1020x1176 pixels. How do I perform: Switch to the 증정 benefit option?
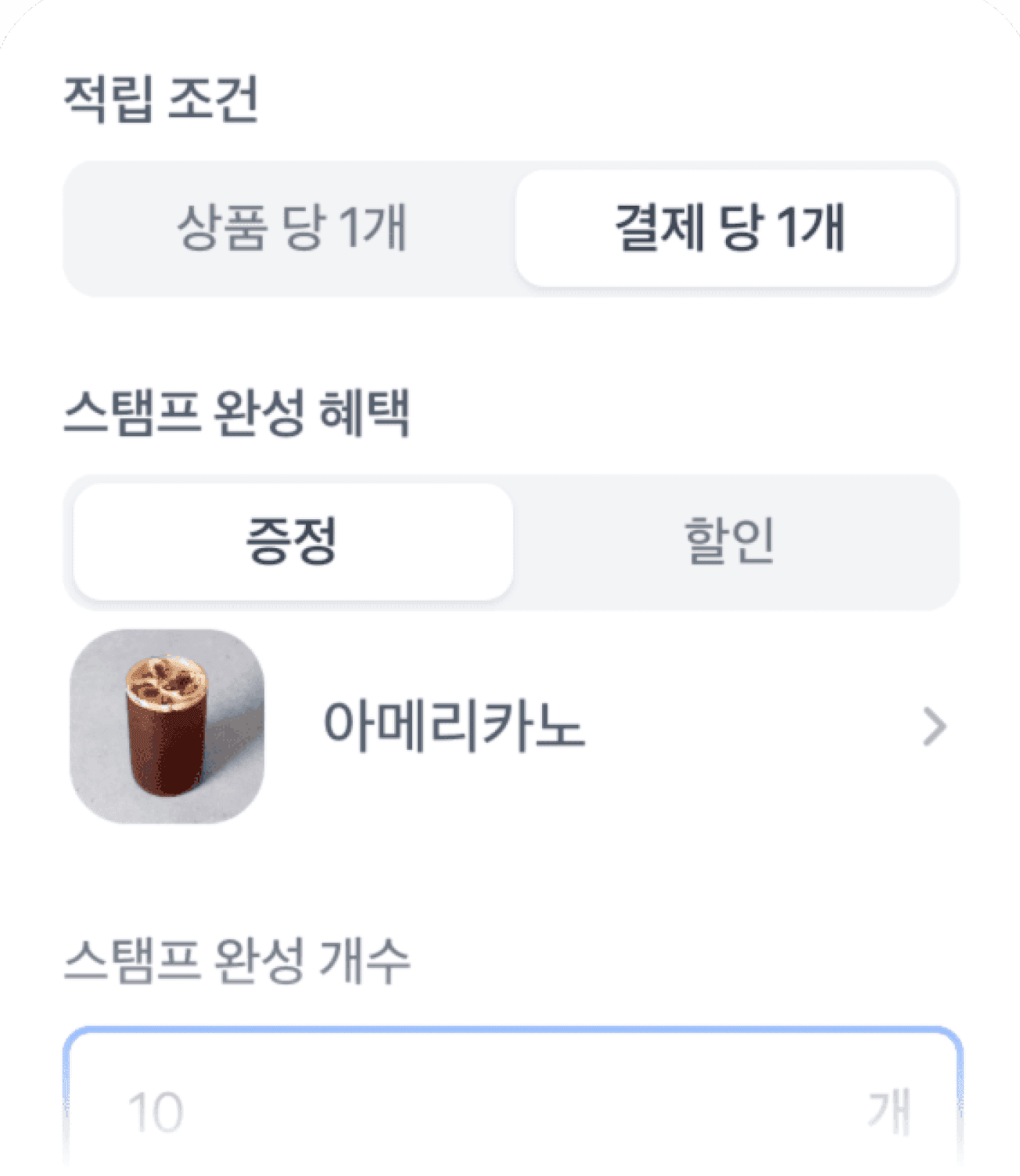pos(293,541)
